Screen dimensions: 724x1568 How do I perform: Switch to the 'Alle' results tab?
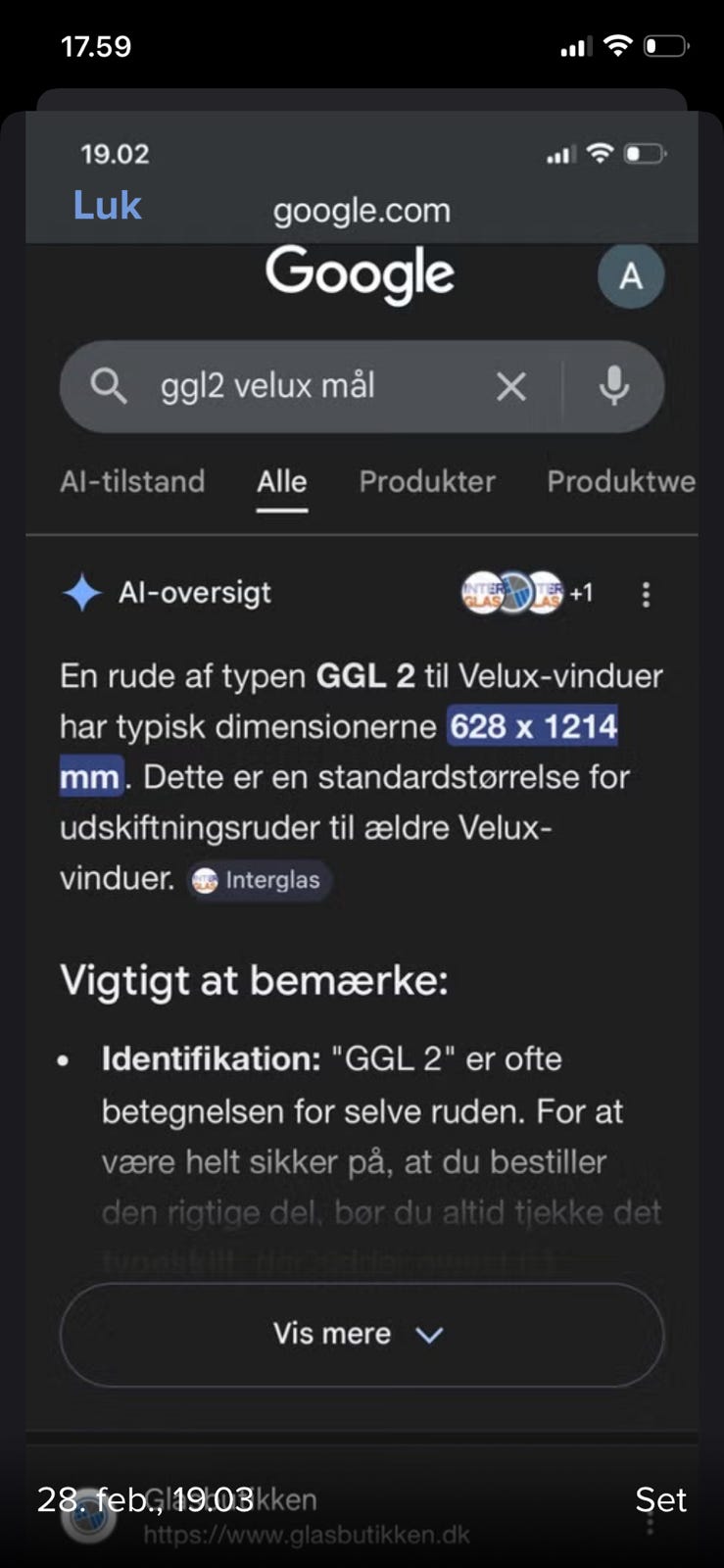pos(281,481)
